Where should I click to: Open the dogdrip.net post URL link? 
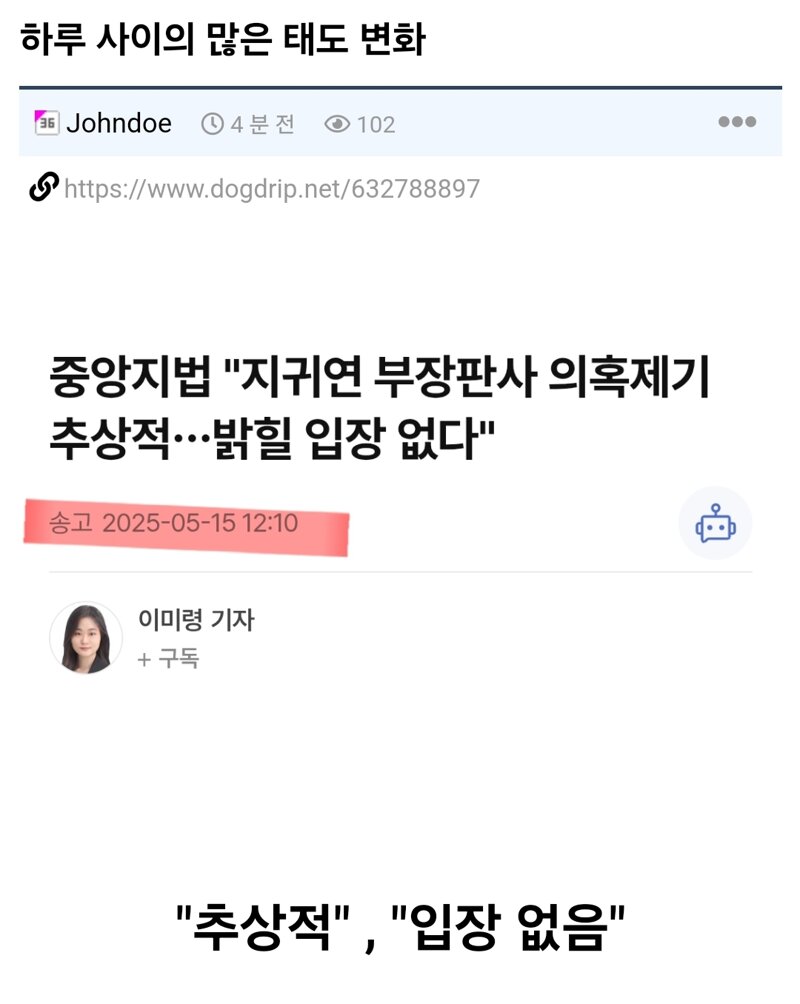271,188
